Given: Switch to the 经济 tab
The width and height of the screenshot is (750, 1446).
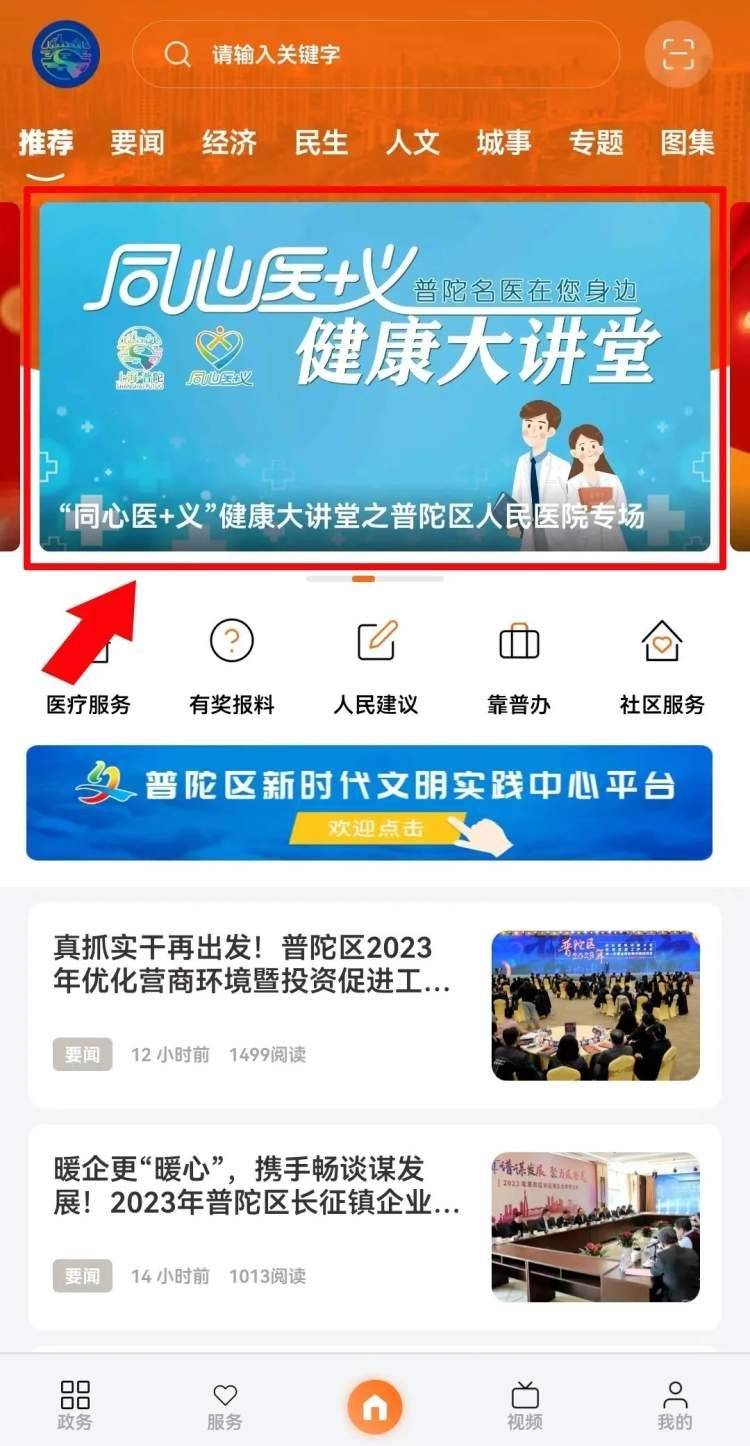Looking at the screenshot, I should (x=229, y=143).
